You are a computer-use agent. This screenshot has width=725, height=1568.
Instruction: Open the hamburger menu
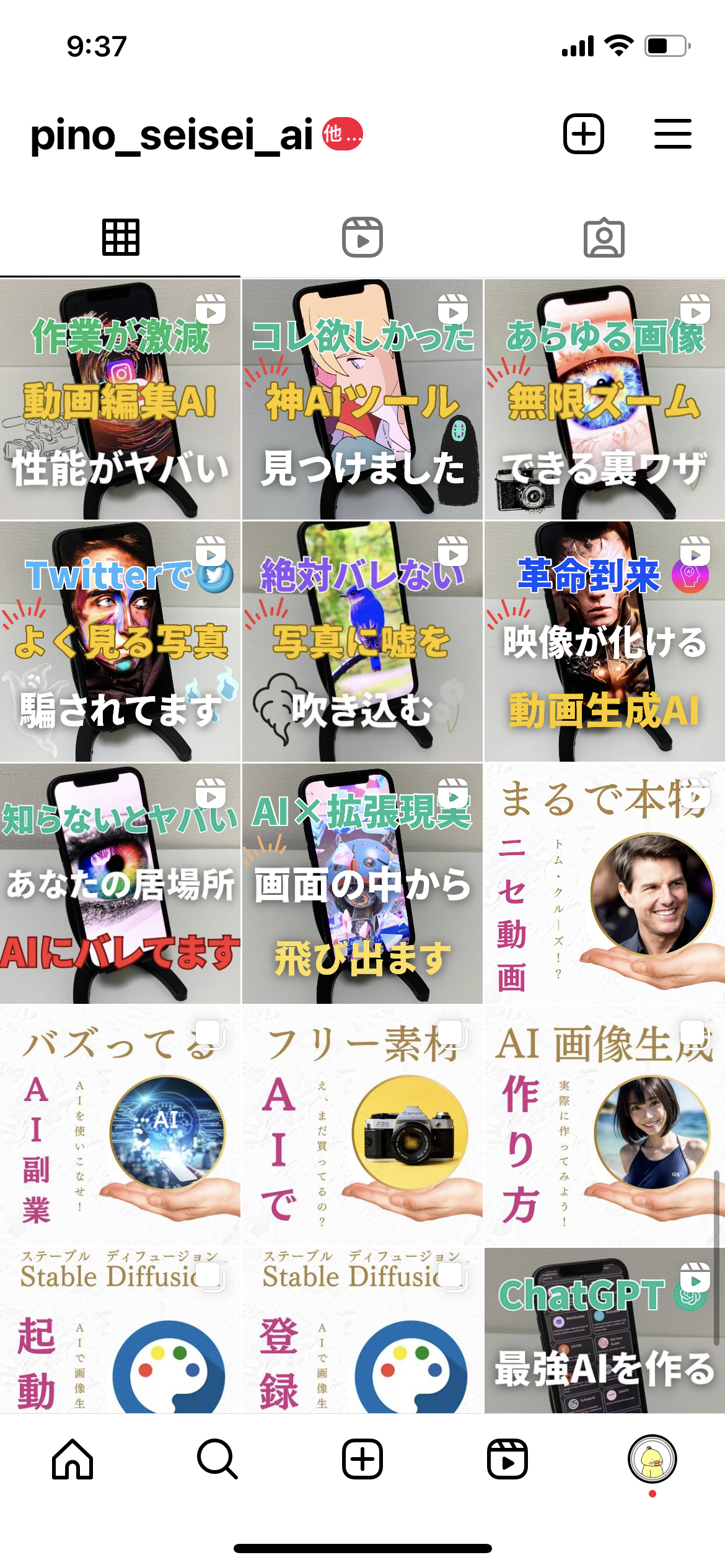(672, 134)
